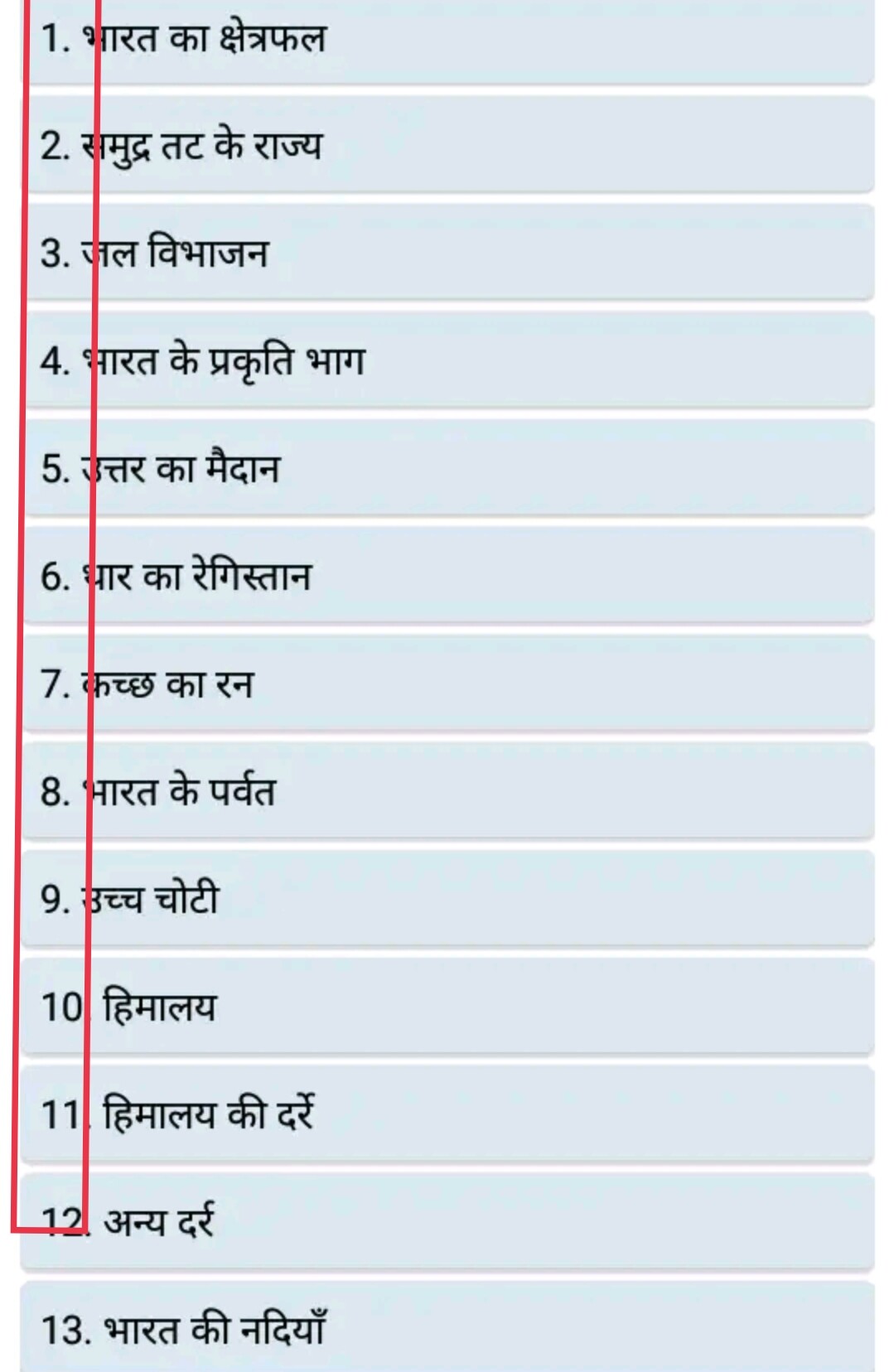Open topic 3 जल विभाजन
The width and height of the screenshot is (894, 1372).
click(447, 254)
